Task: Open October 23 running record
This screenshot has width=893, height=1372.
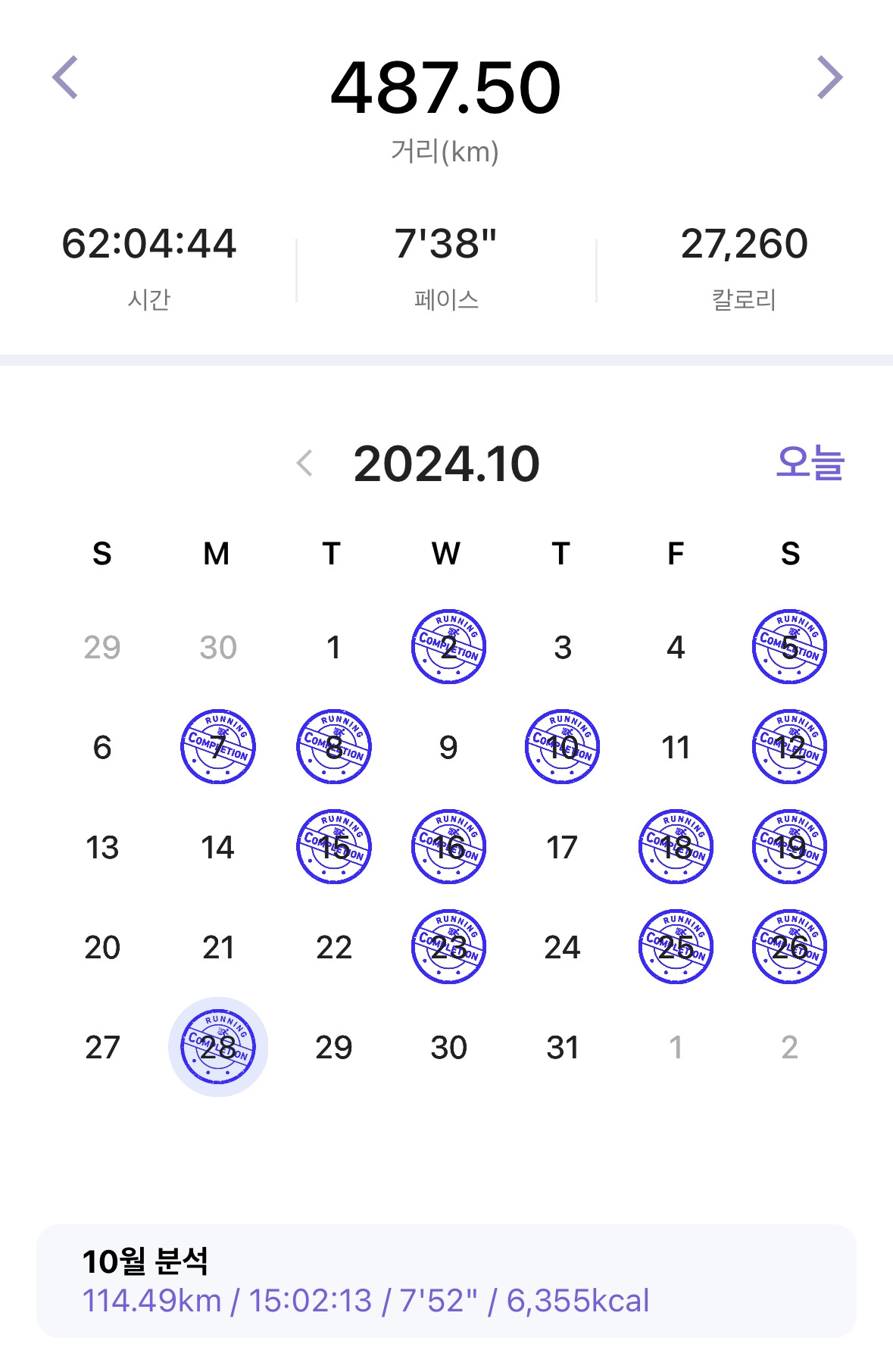Action: 448,947
